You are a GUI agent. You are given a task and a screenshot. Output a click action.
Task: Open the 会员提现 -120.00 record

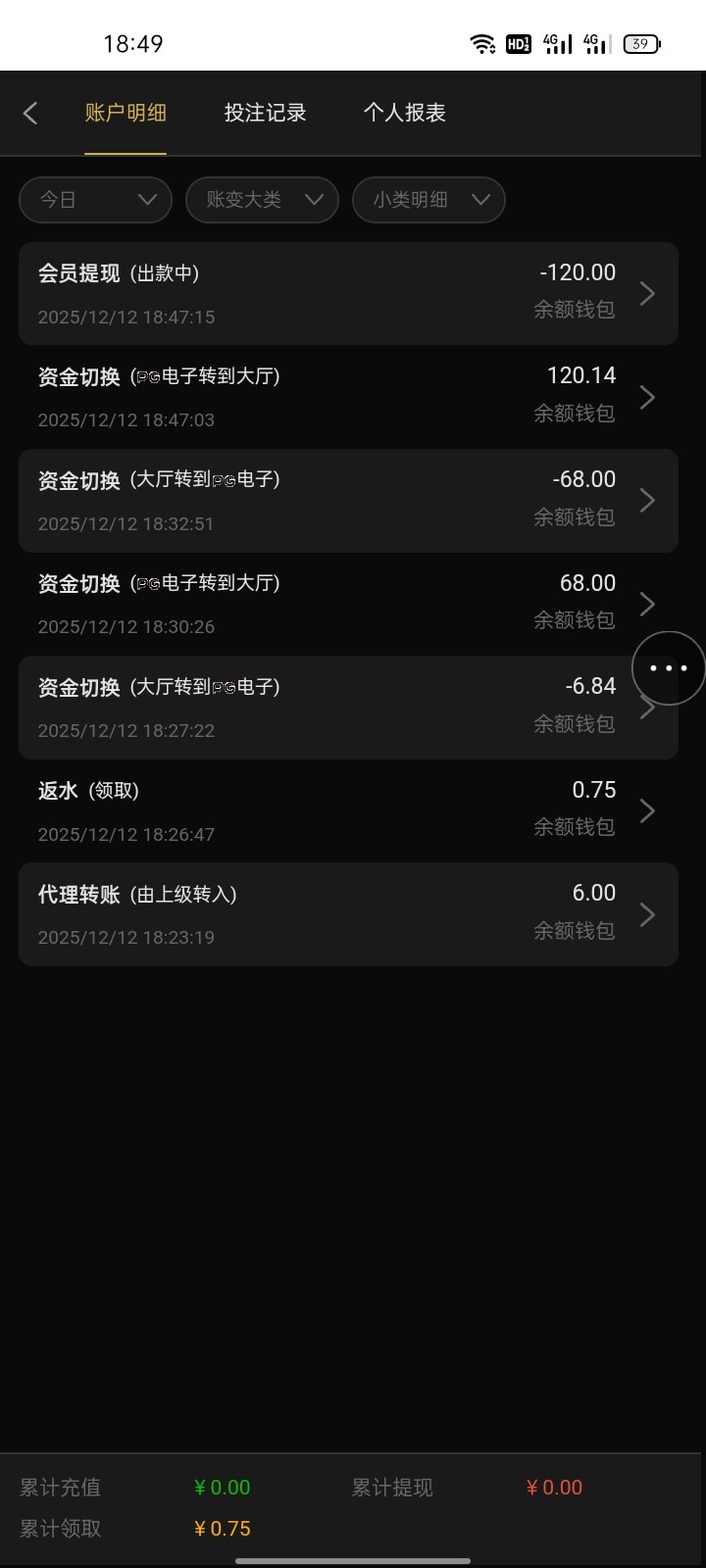(348, 293)
